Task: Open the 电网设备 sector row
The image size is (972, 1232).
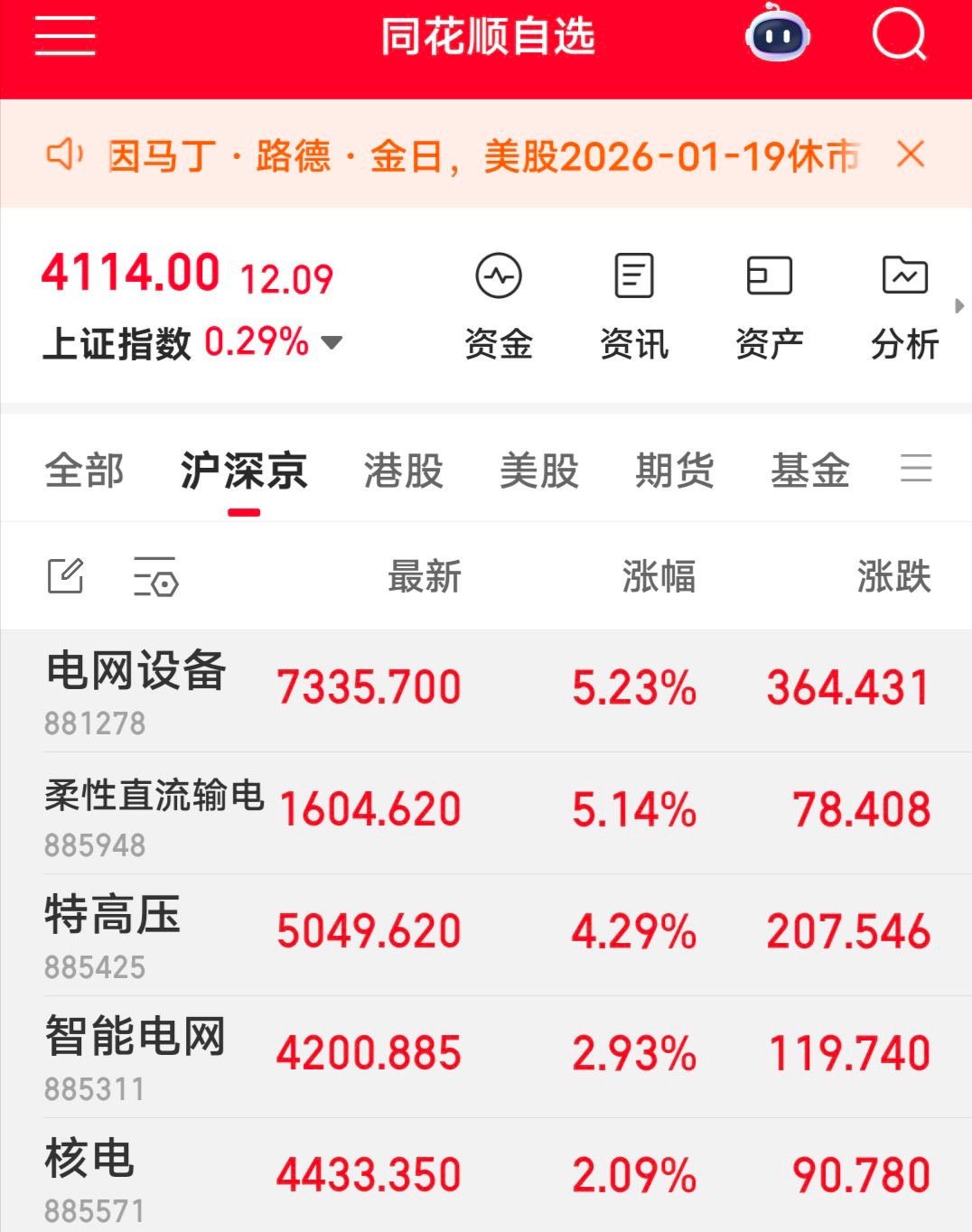Action: tap(486, 691)
